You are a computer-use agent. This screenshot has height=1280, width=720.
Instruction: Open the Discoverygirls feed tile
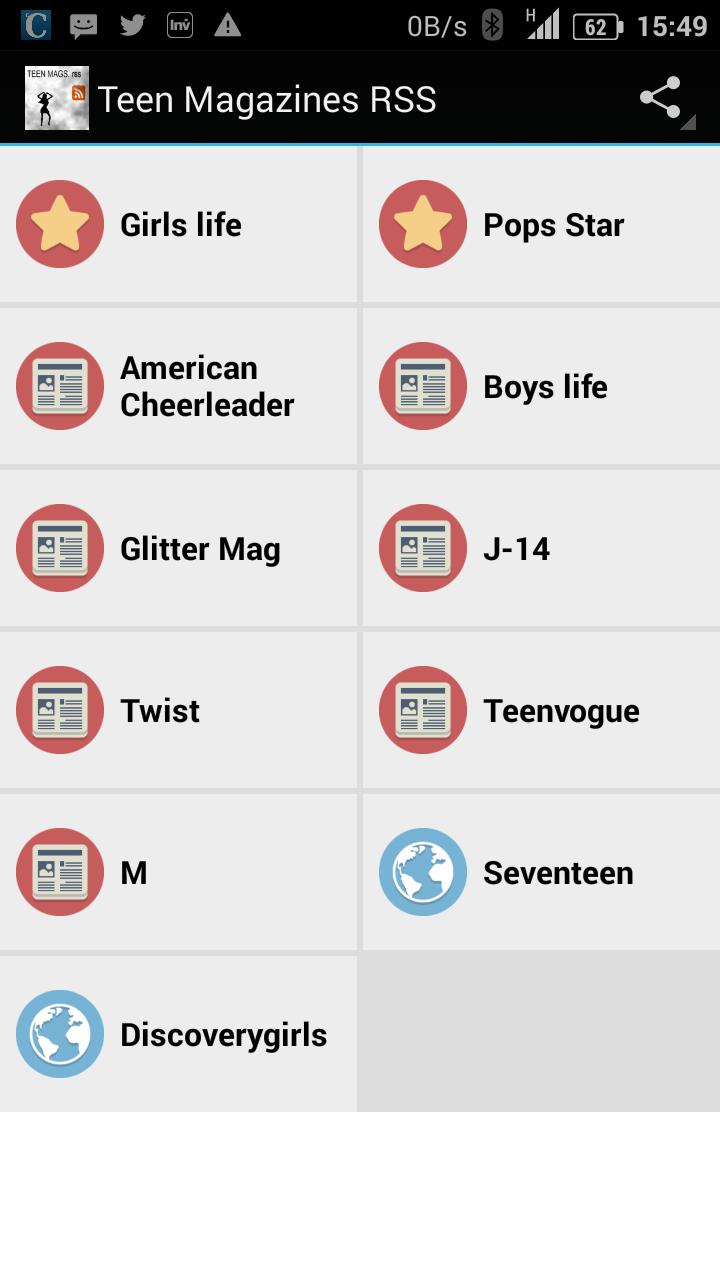180,1033
